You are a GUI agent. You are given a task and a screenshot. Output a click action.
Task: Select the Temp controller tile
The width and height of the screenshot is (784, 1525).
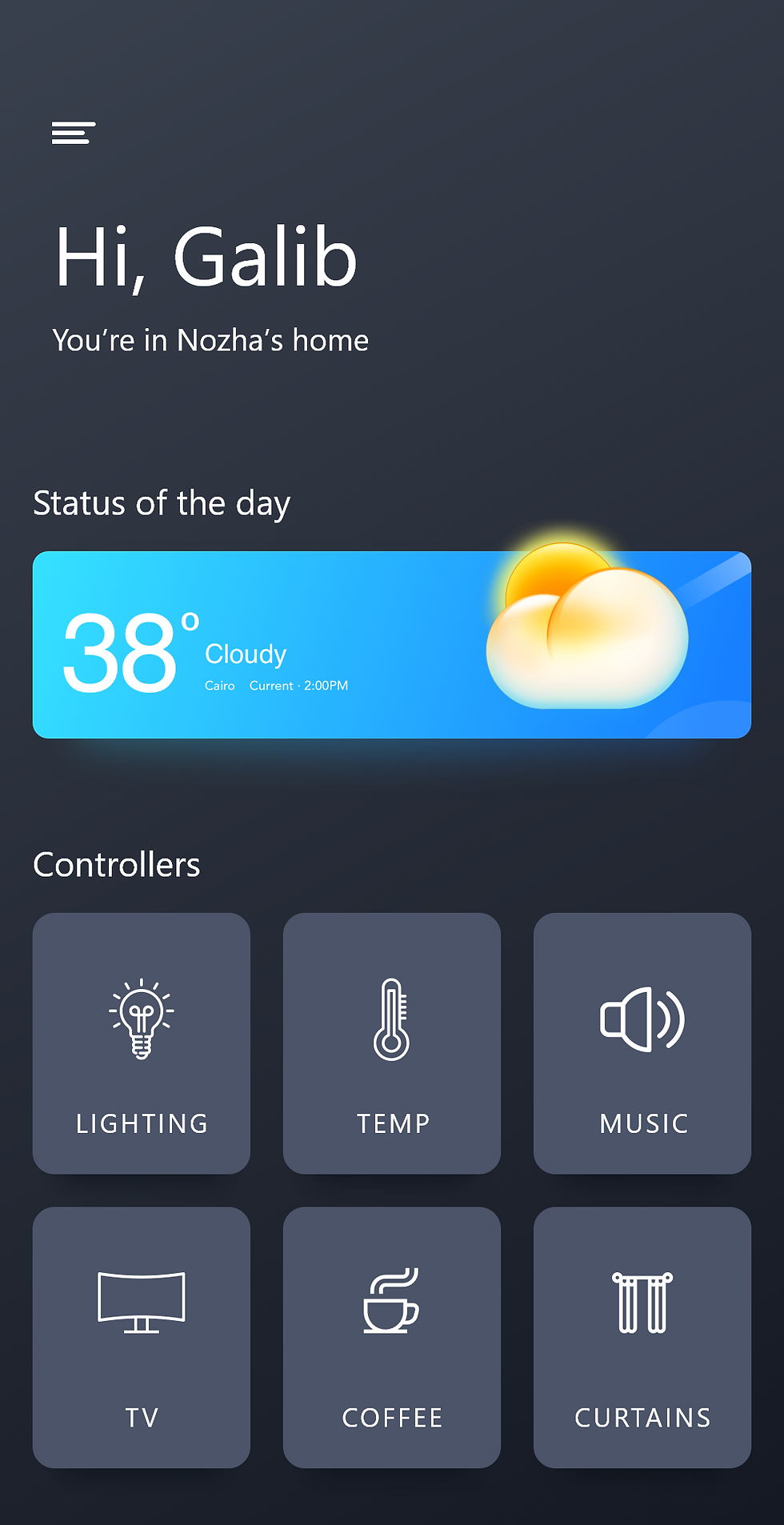point(391,1043)
